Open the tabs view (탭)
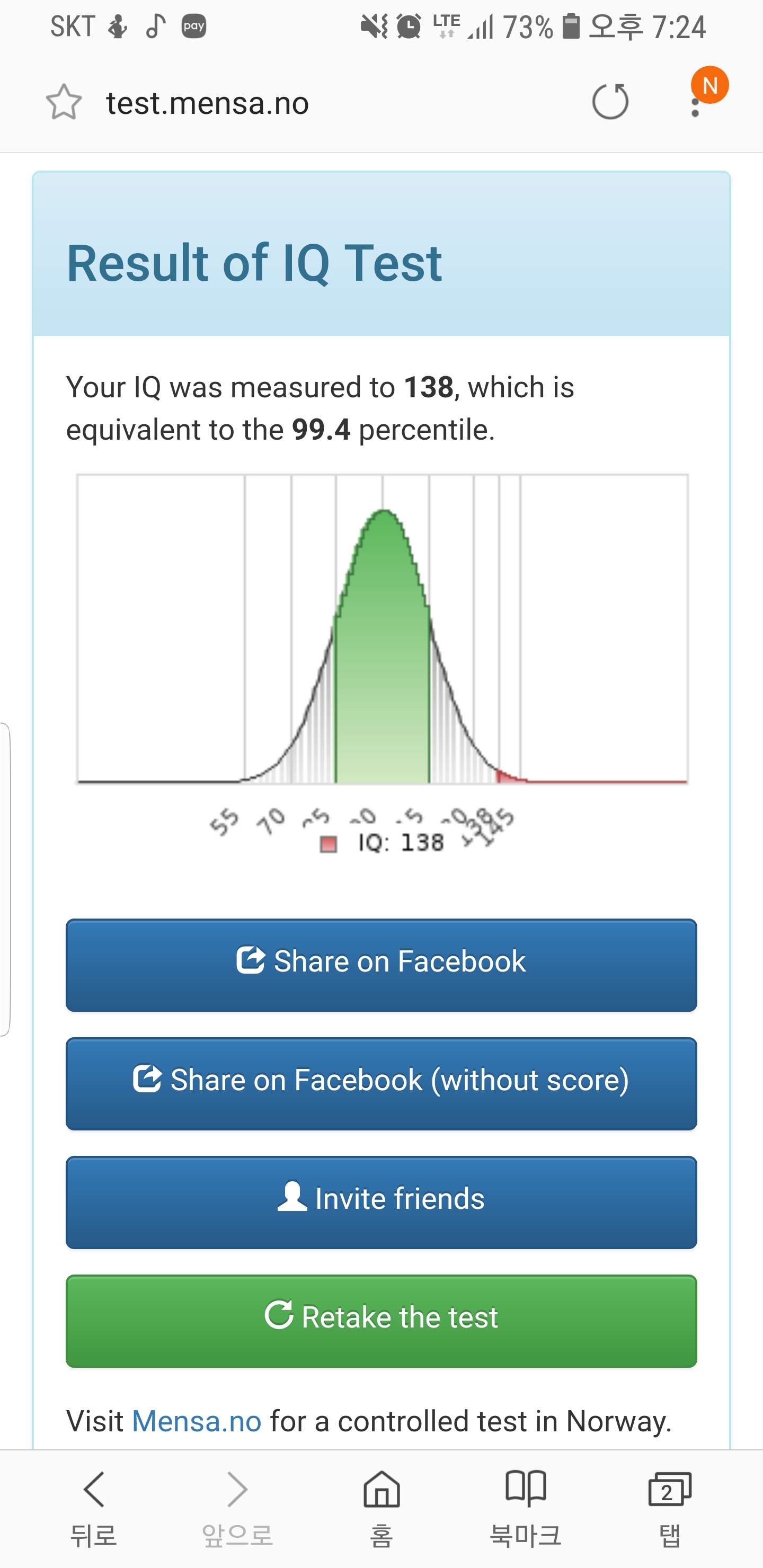This screenshot has width=763, height=1568. (x=669, y=1508)
